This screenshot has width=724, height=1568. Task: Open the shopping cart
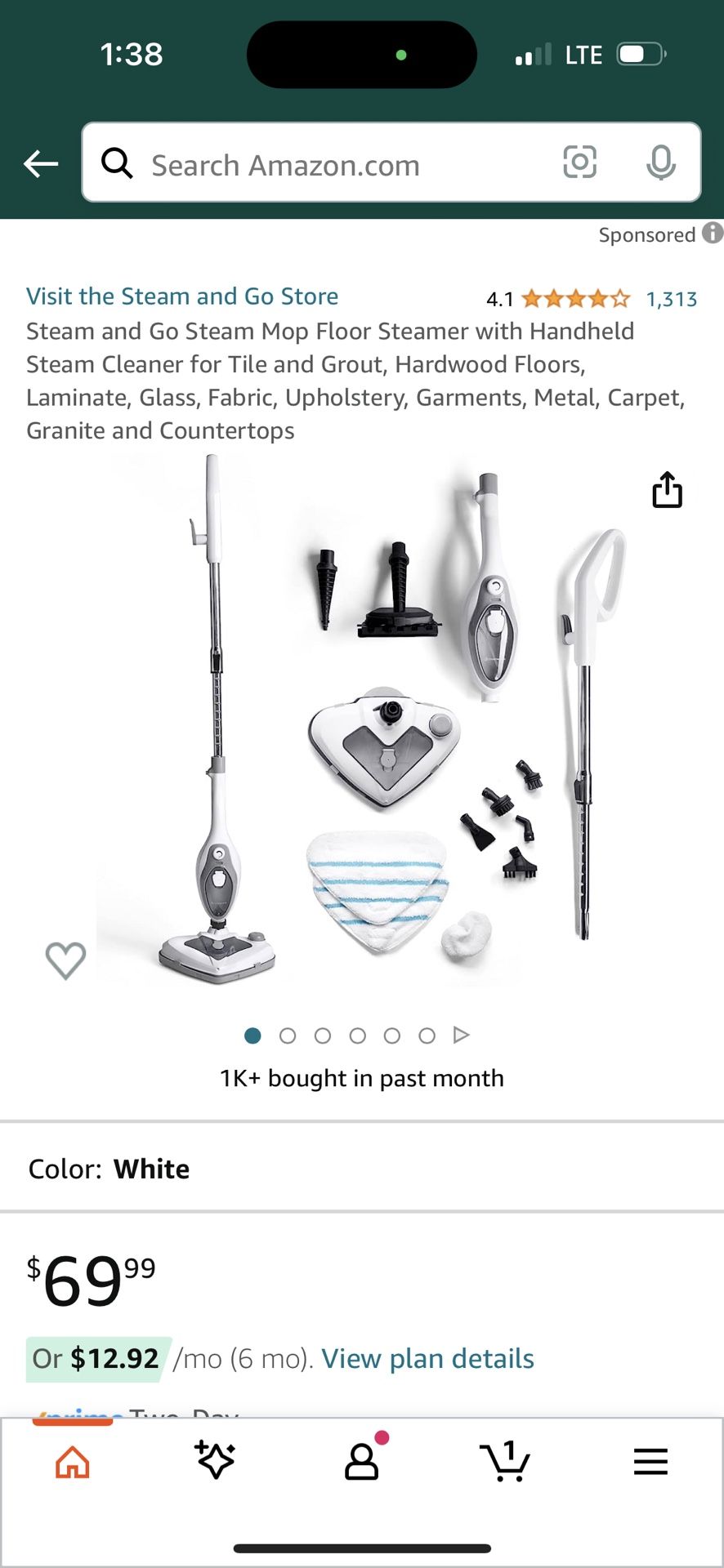coord(505,1462)
